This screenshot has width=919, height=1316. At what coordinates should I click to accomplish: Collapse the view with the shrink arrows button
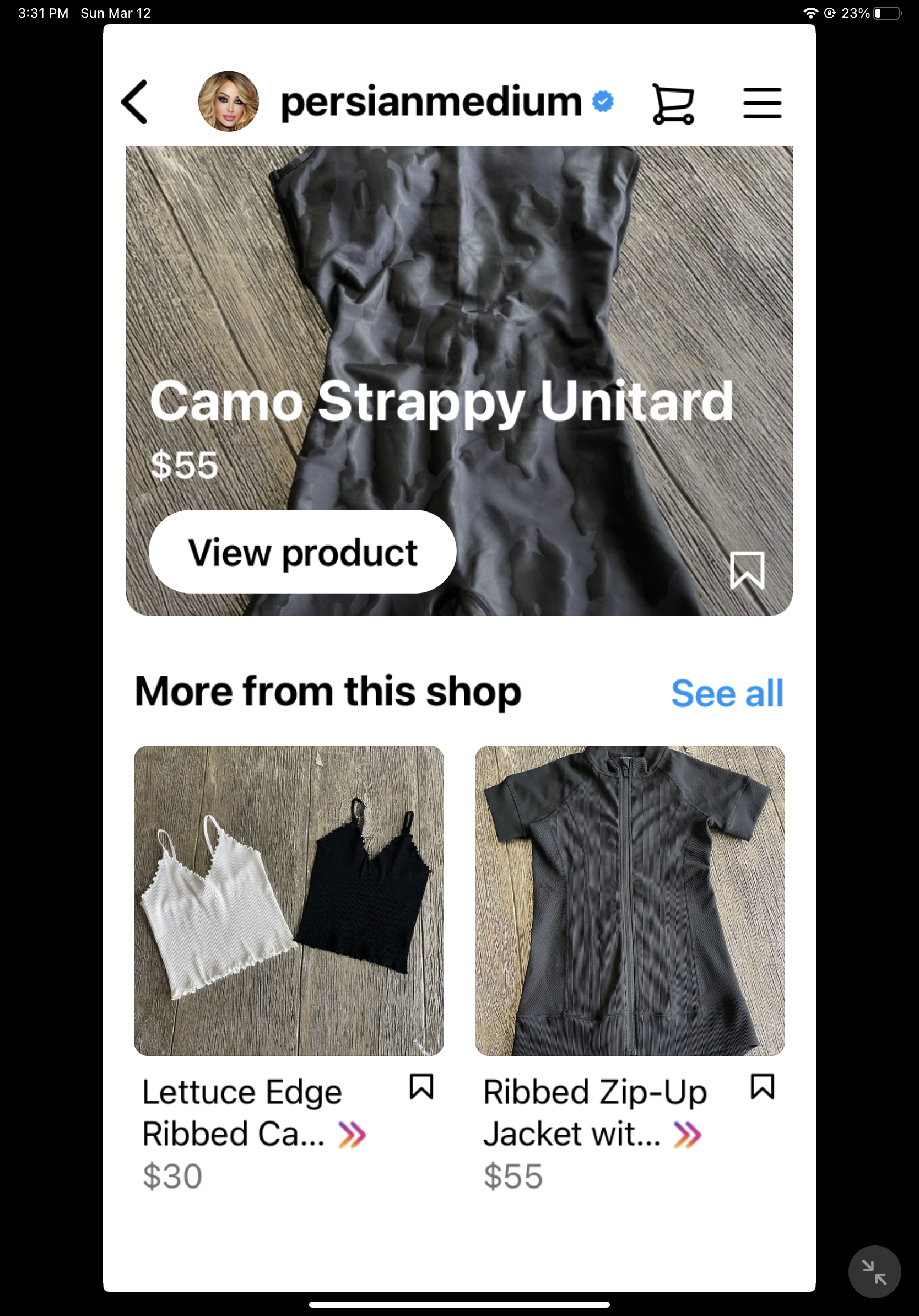tap(874, 1272)
